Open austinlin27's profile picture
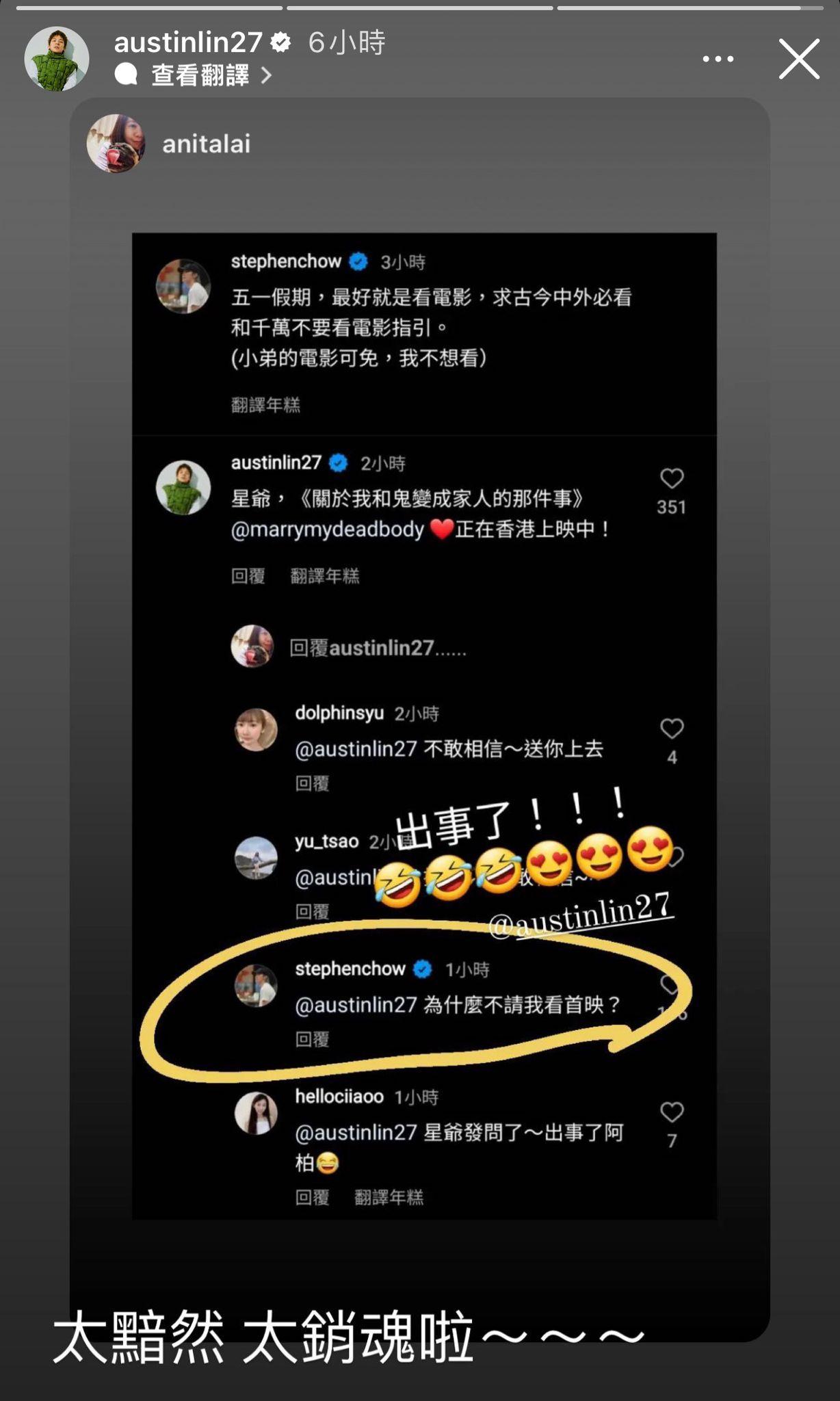840x1401 pixels. coord(57,60)
